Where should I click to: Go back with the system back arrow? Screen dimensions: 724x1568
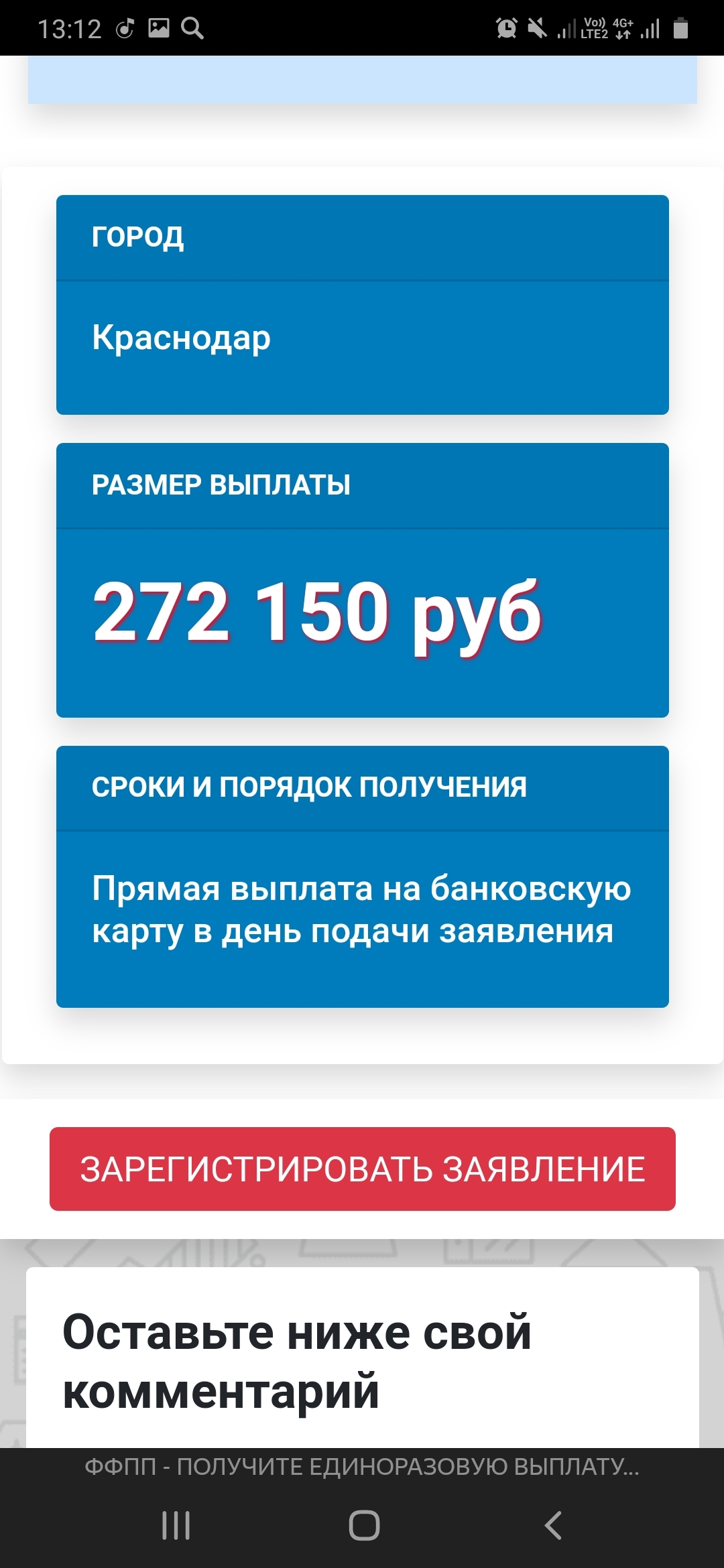(x=553, y=1526)
